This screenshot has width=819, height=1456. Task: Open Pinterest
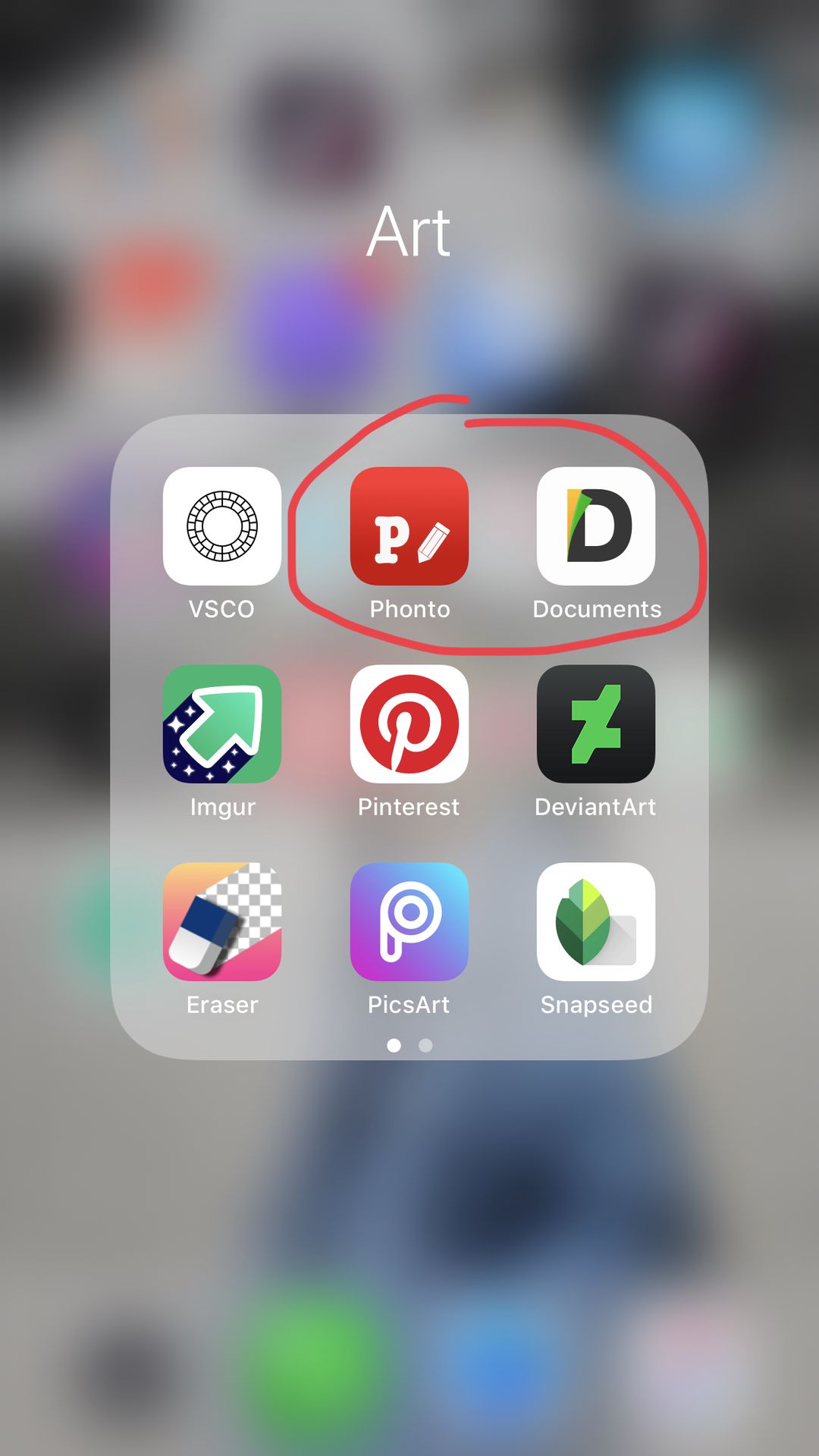(x=409, y=723)
